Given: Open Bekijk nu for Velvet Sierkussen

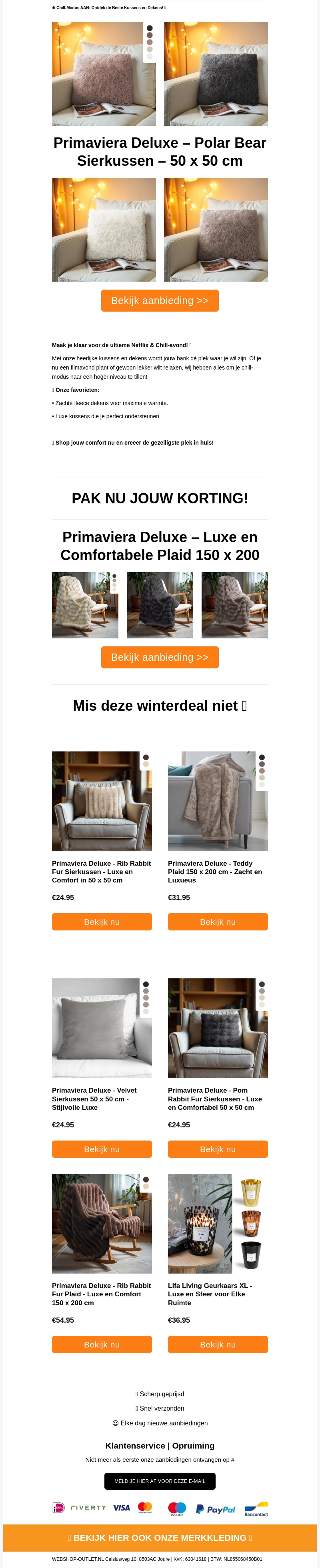Looking at the screenshot, I should pos(102,1149).
